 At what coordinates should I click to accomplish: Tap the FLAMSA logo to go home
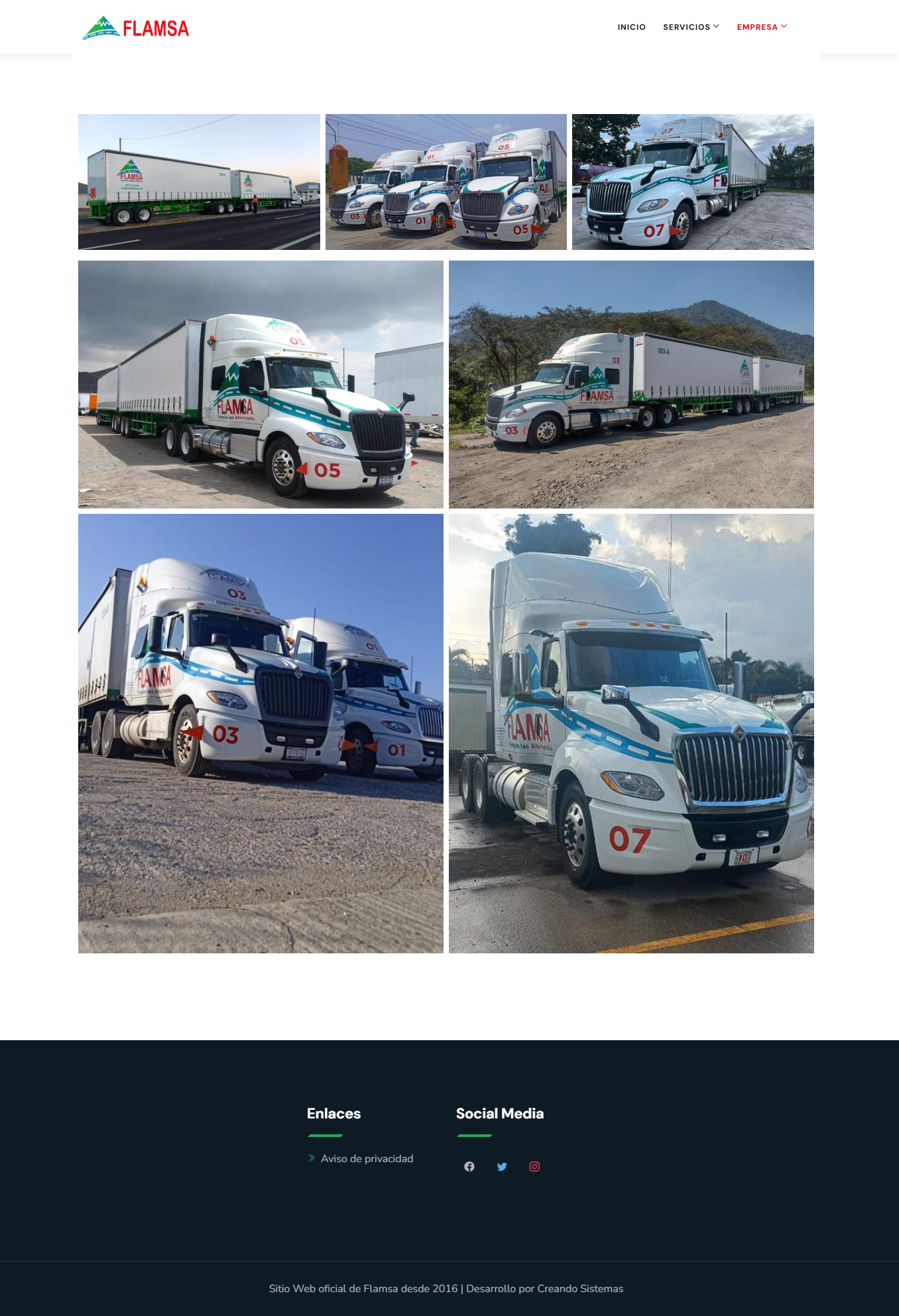pyautogui.click(x=136, y=28)
